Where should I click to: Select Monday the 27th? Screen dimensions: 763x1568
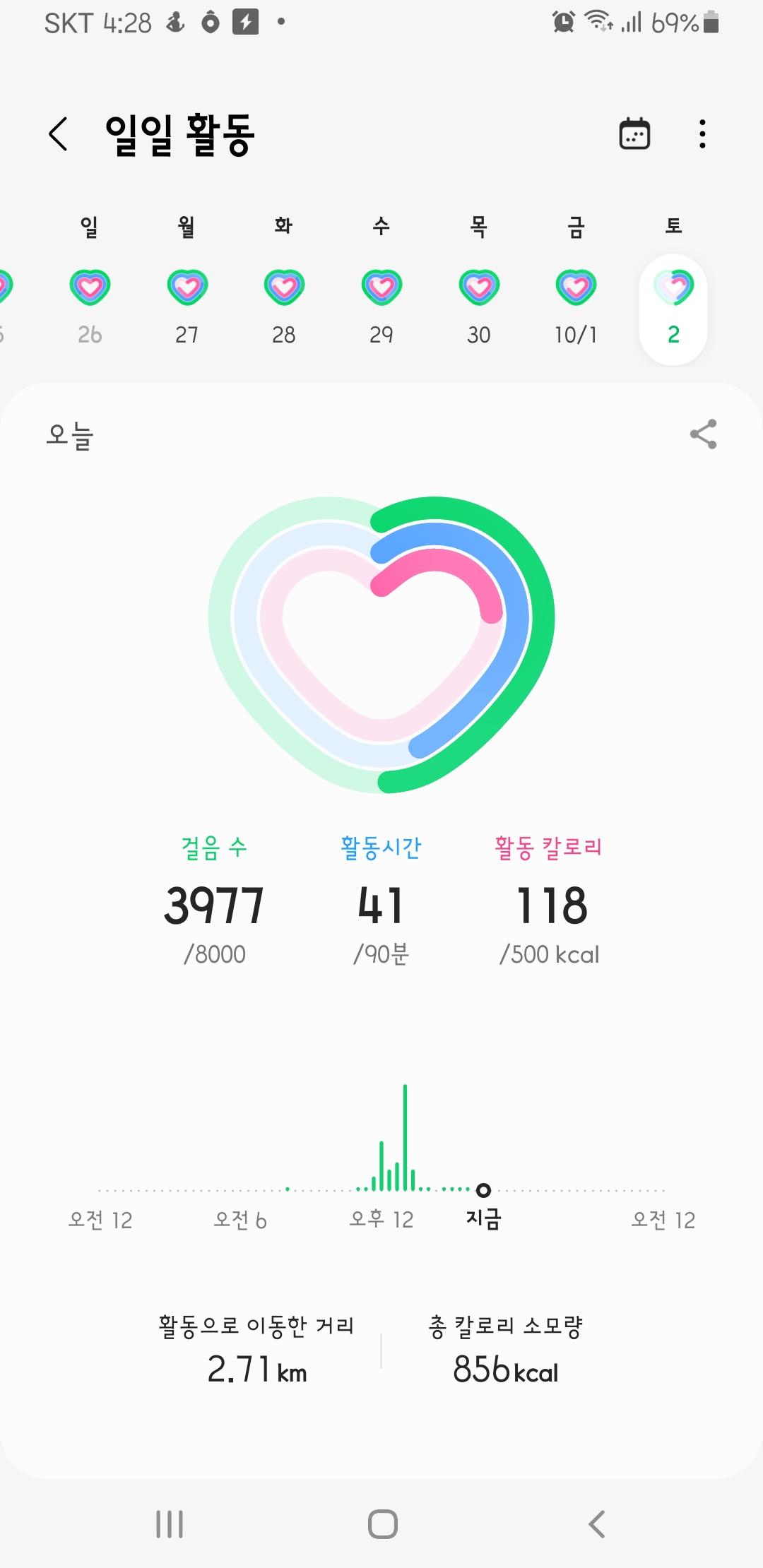[187, 305]
